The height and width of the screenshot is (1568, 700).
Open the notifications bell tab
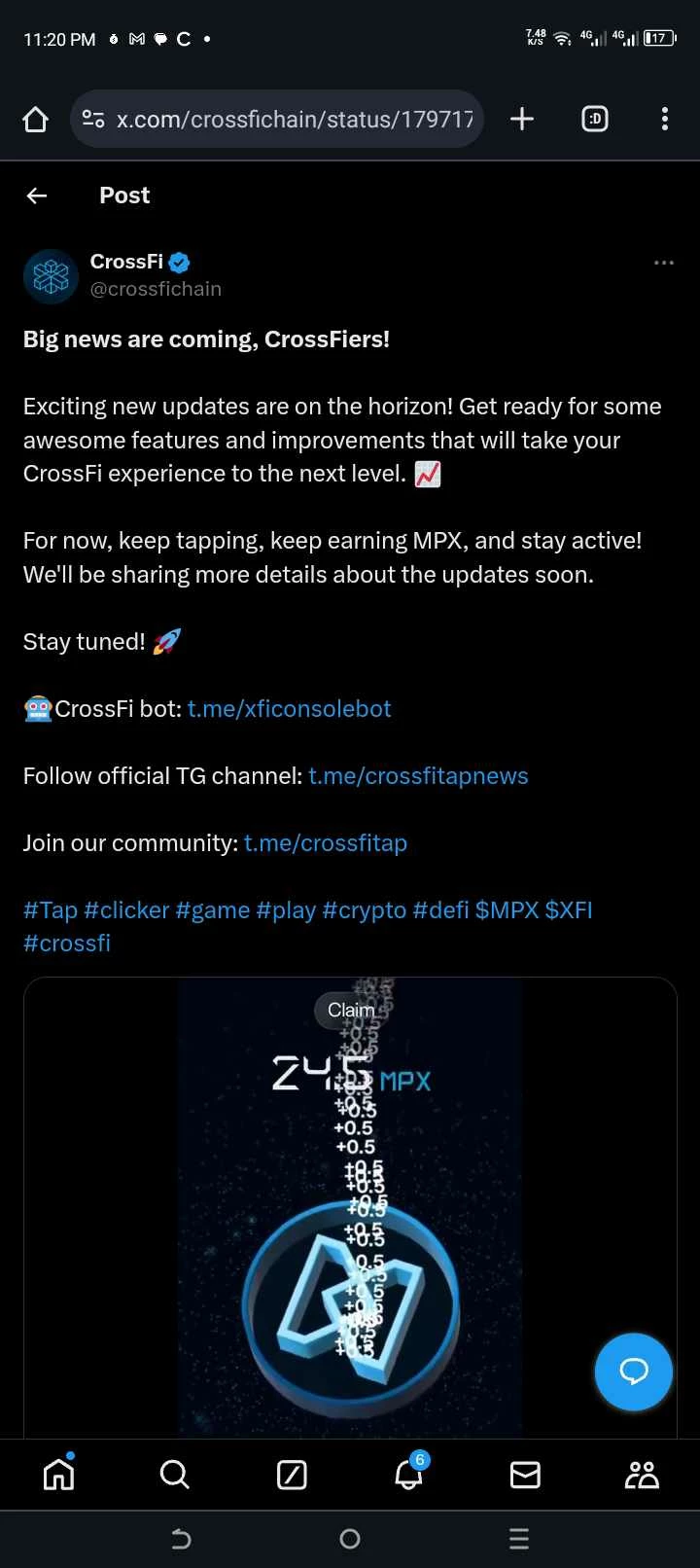[409, 1474]
